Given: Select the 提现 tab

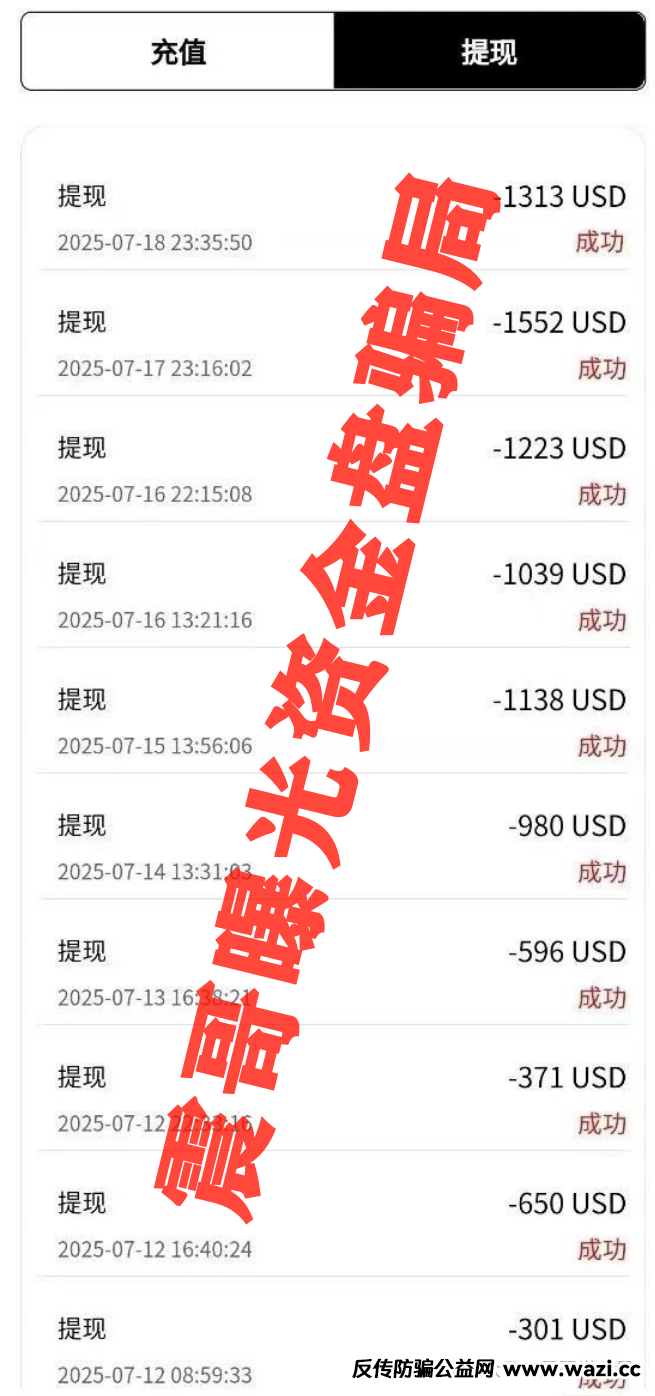Looking at the screenshot, I should coord(489,52).
